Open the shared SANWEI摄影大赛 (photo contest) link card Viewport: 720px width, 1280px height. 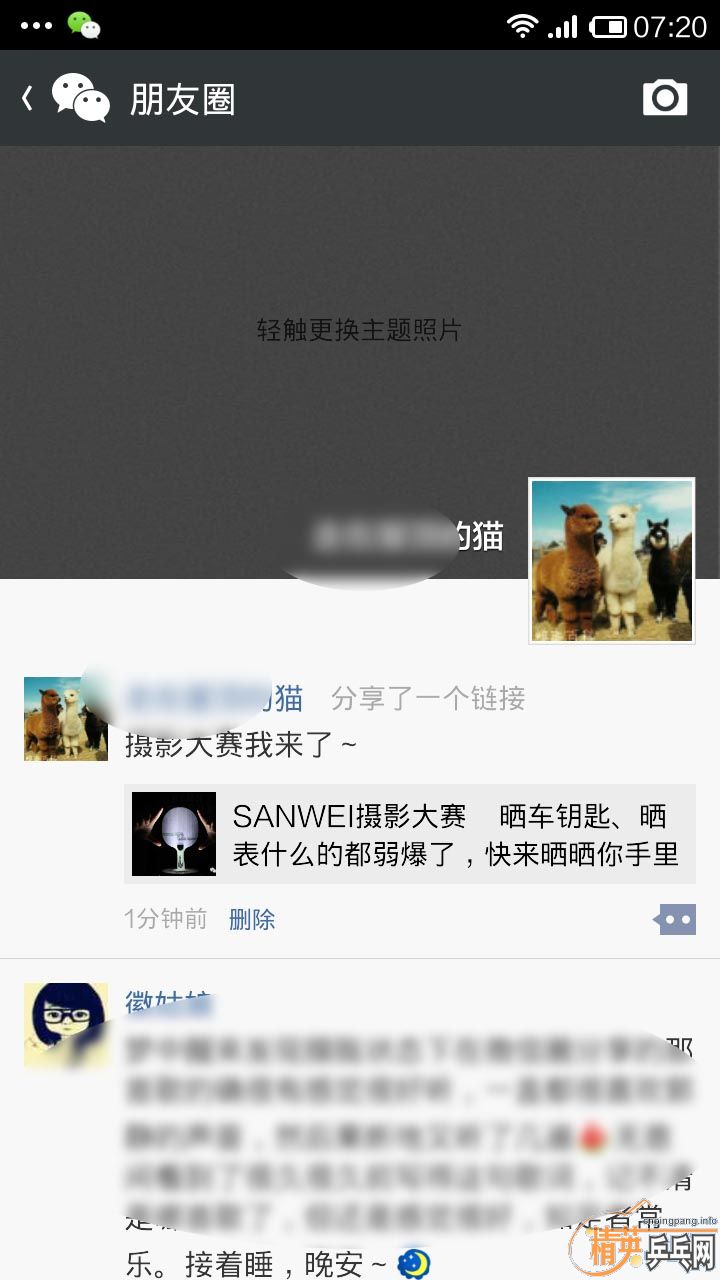pos(410,834)
